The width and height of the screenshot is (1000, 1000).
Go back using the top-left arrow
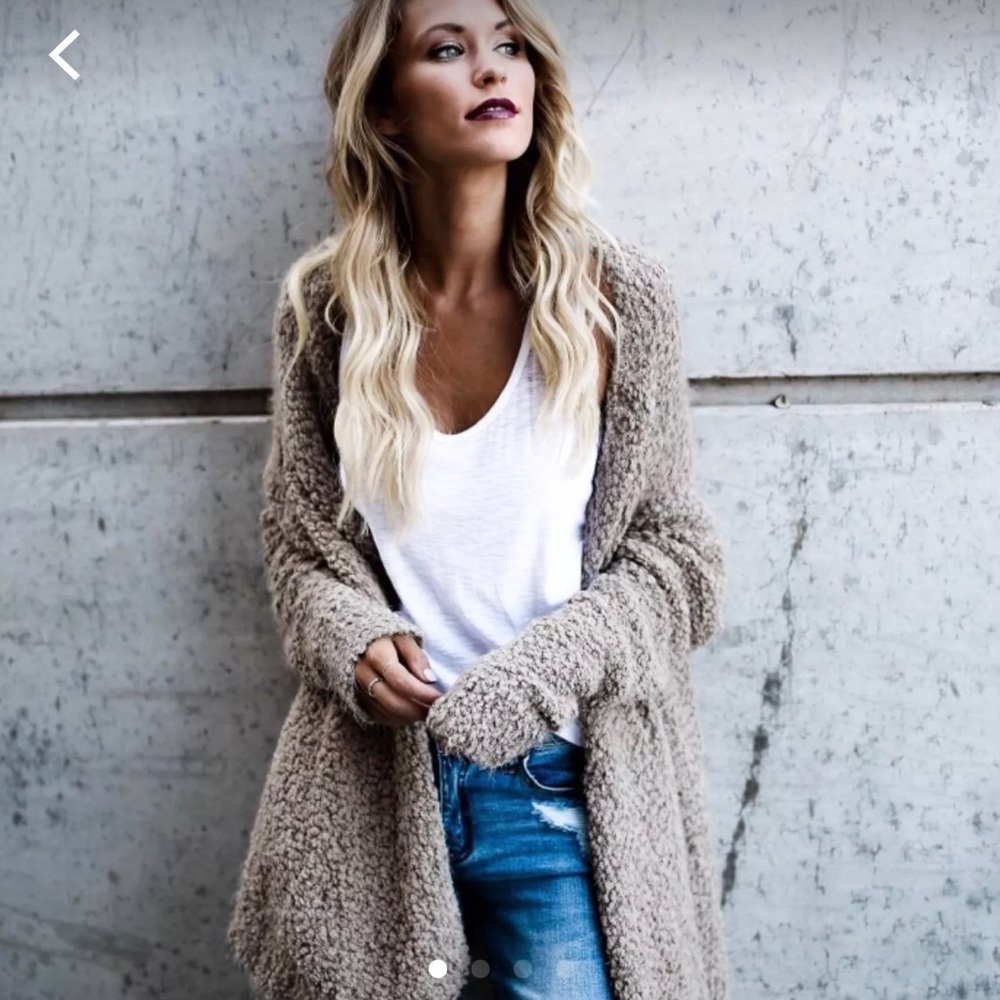click(x=64, y=55)
